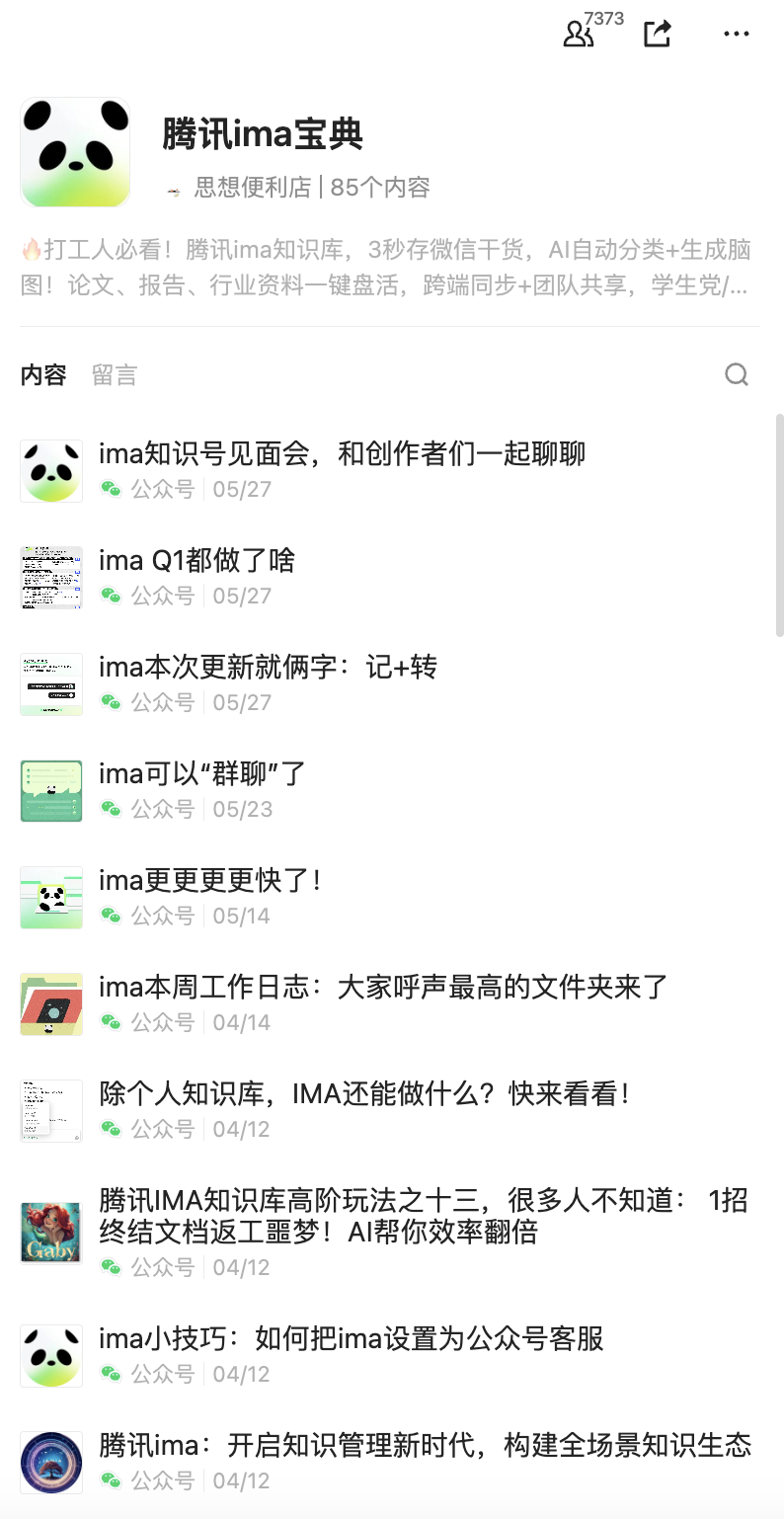784x1519 pixels.
Task: Open the article ima Q1都做了啥
Action: tap(197, 561)
